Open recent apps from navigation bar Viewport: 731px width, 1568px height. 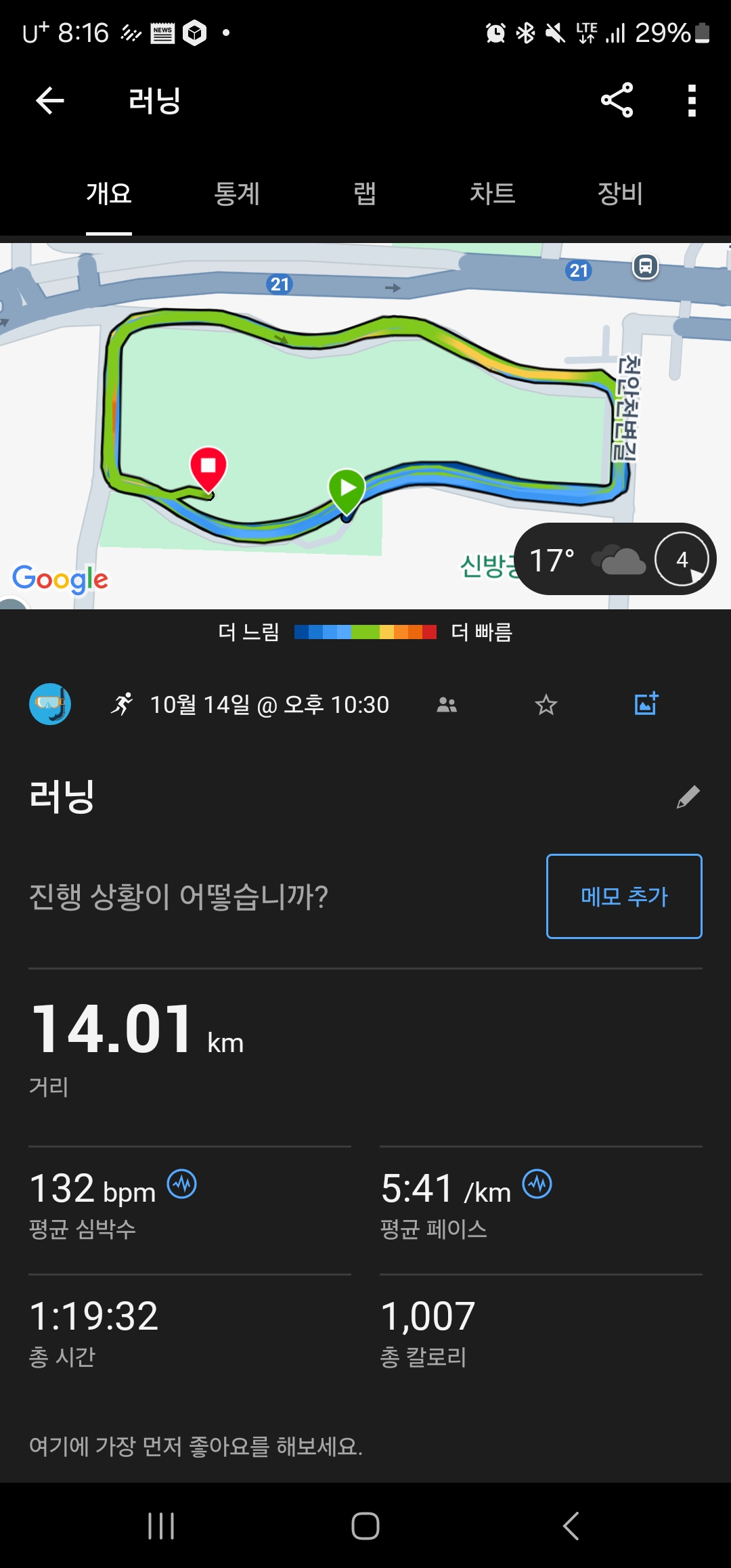161,1526
